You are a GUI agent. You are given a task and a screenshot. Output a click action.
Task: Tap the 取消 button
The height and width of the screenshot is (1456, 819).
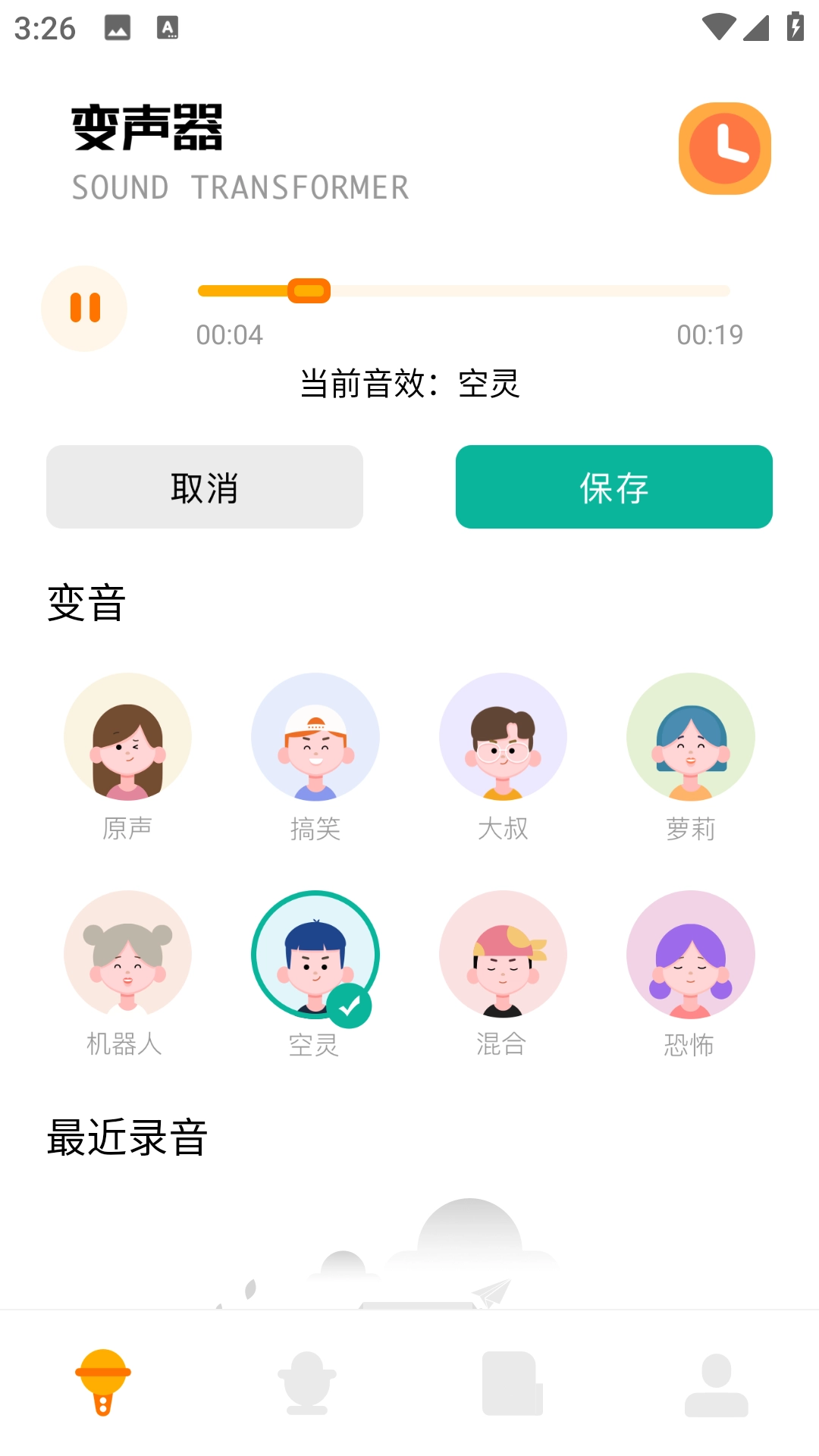(204, 487)
